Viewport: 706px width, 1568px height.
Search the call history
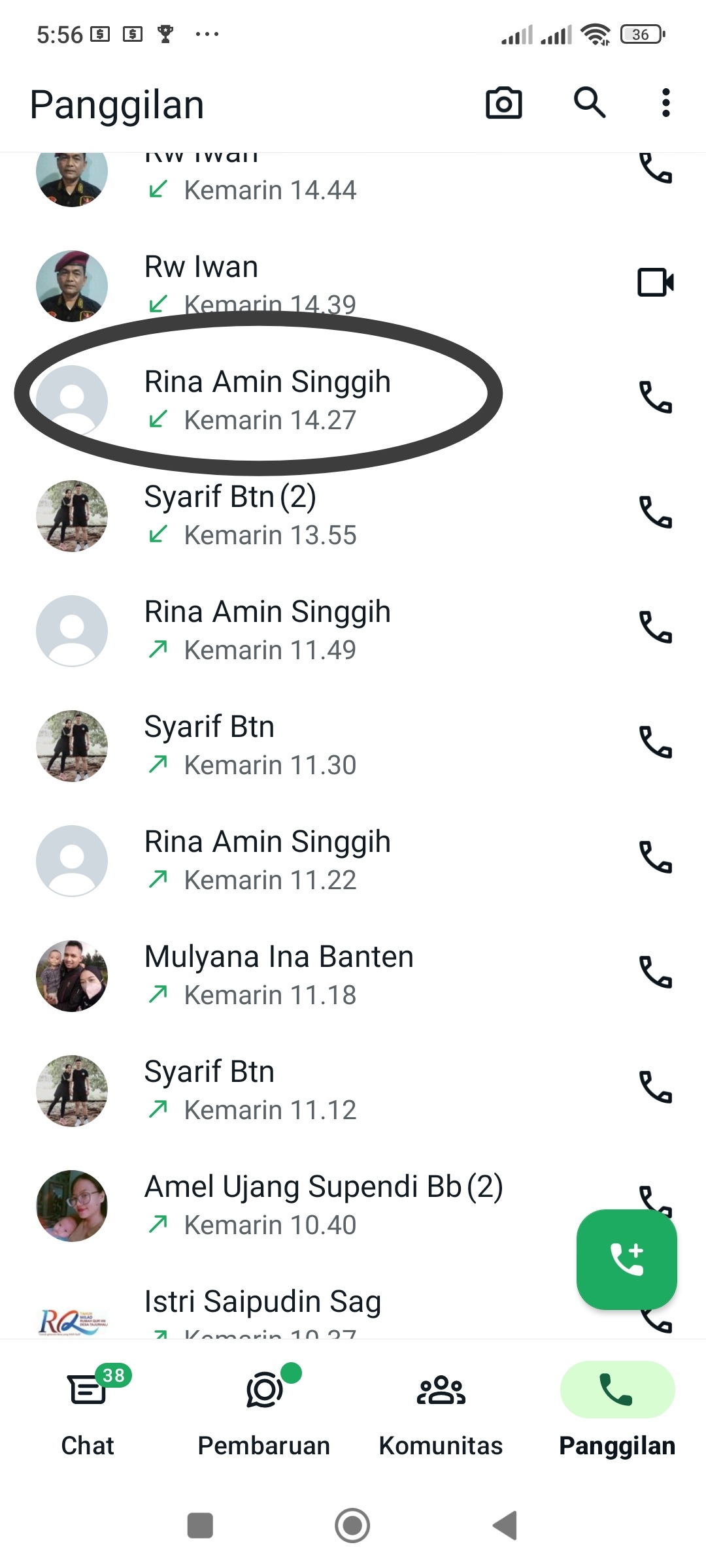(x=590, y=103)
